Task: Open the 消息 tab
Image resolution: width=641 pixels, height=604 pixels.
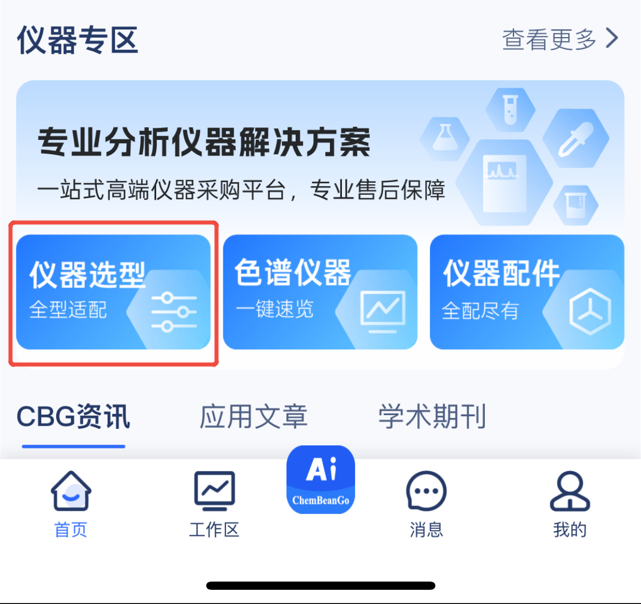Action: click(x=426, y=505)
